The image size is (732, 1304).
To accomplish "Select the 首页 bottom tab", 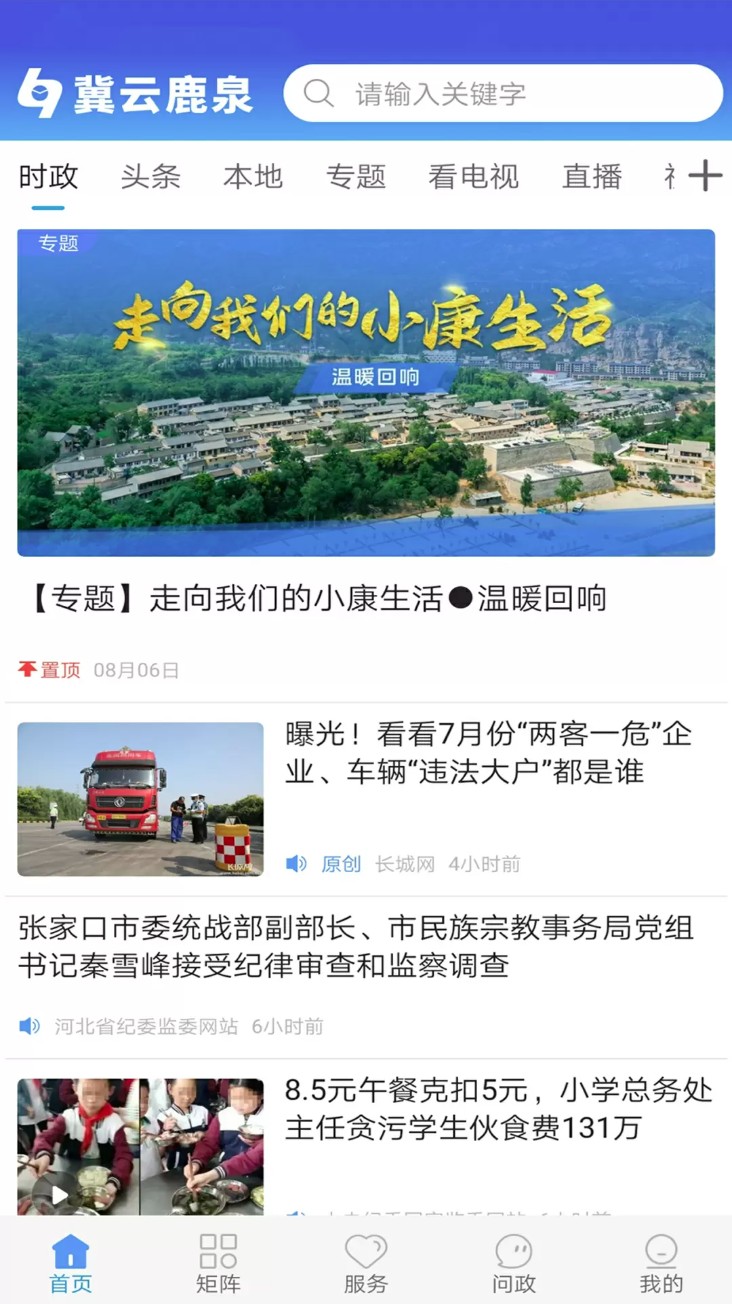I will coord(71,1264).
